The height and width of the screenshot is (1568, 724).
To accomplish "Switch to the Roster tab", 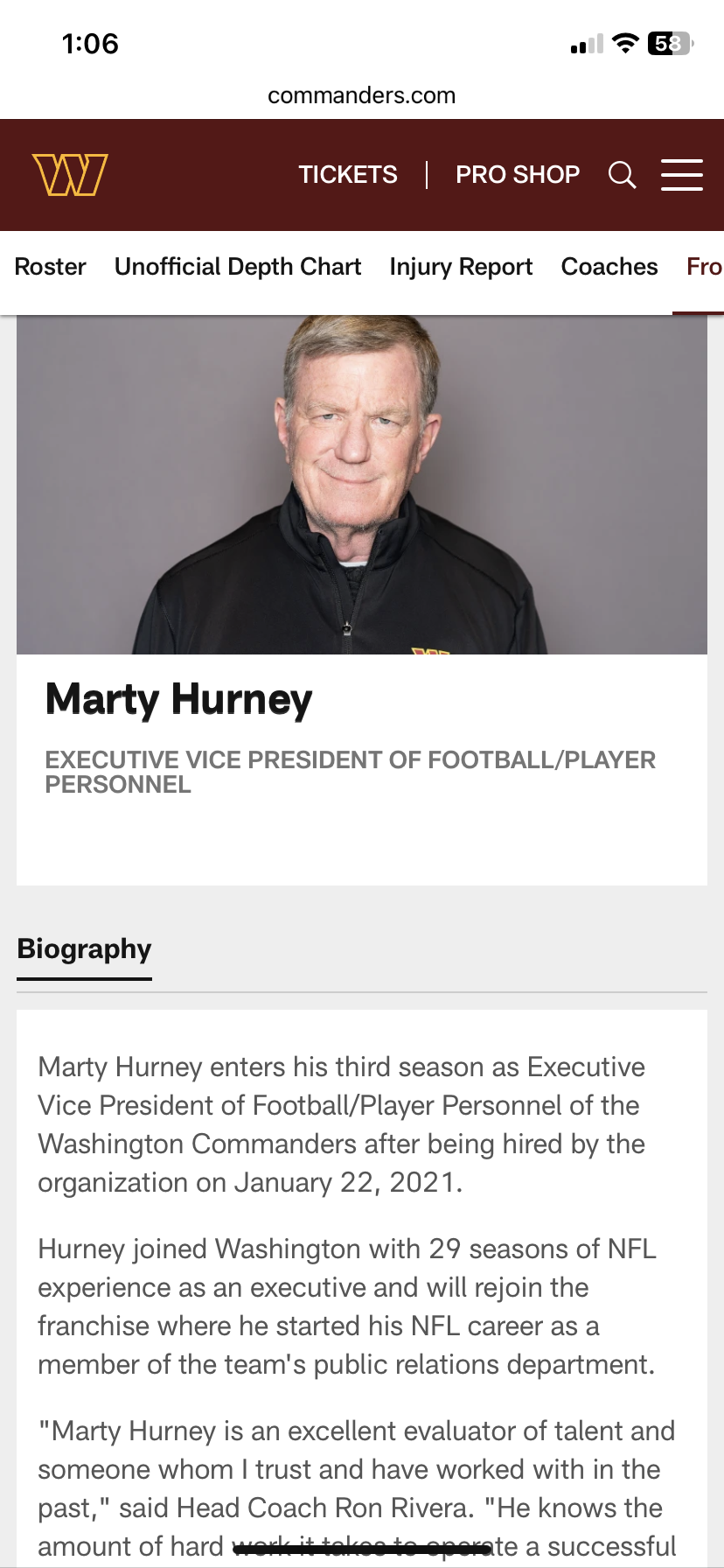I will [x=51, y=267].
